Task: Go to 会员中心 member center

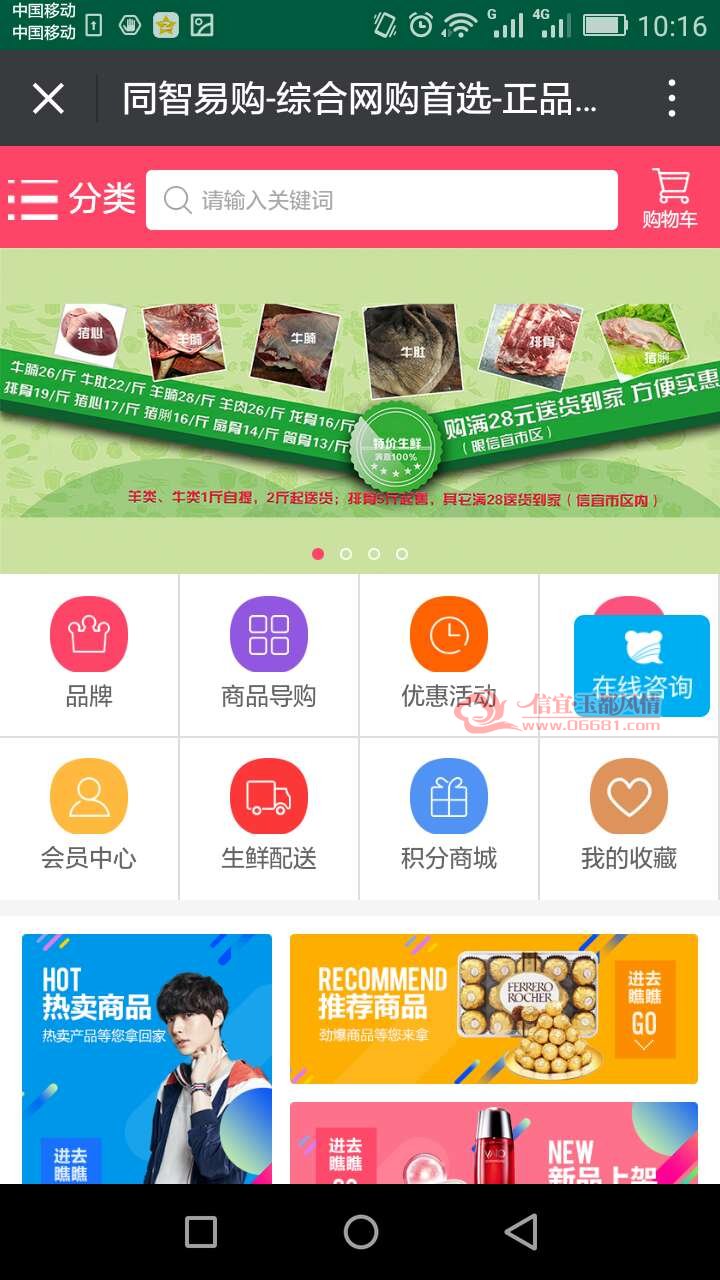Action: pos(89,816)
